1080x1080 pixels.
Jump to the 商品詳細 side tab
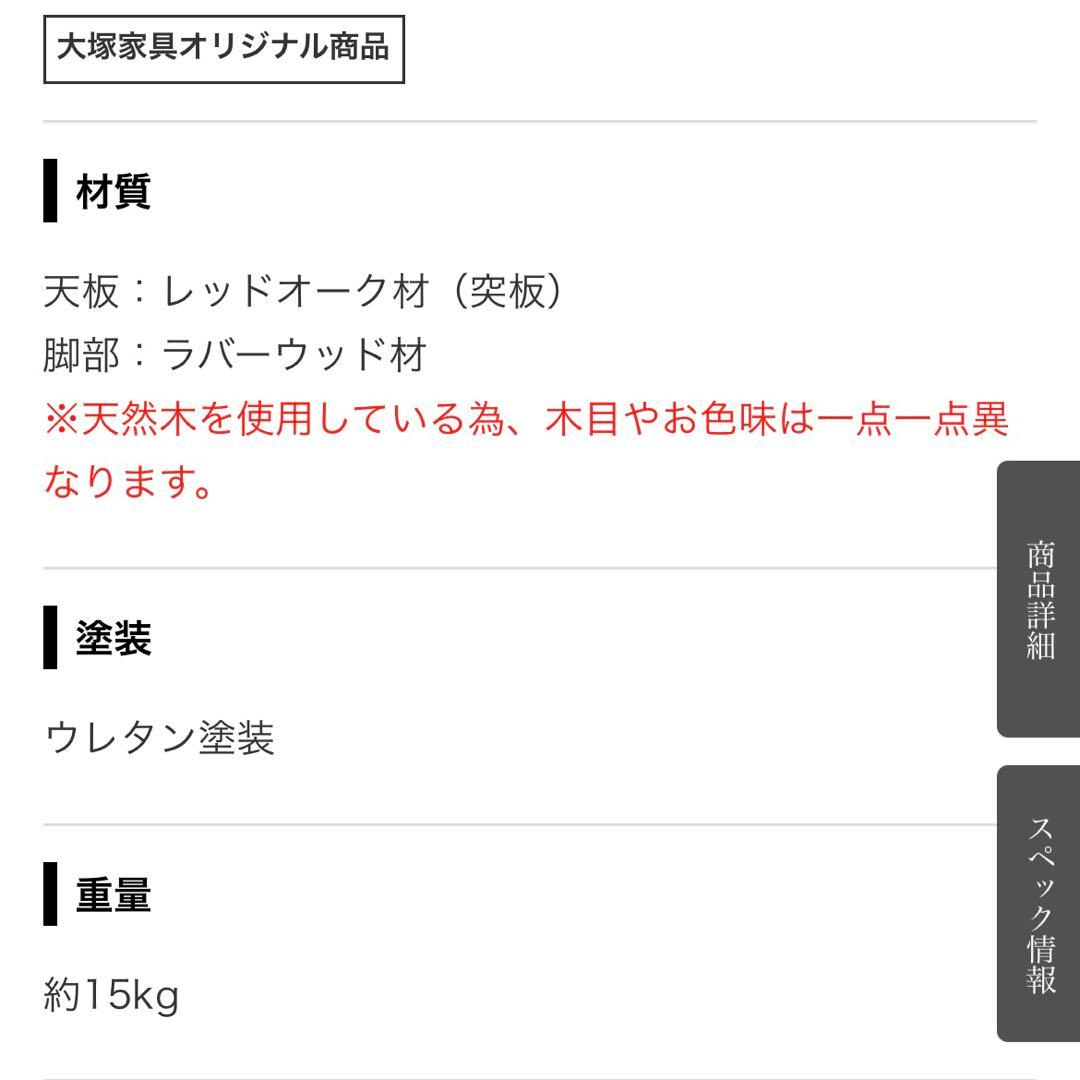click(1040, 599)
